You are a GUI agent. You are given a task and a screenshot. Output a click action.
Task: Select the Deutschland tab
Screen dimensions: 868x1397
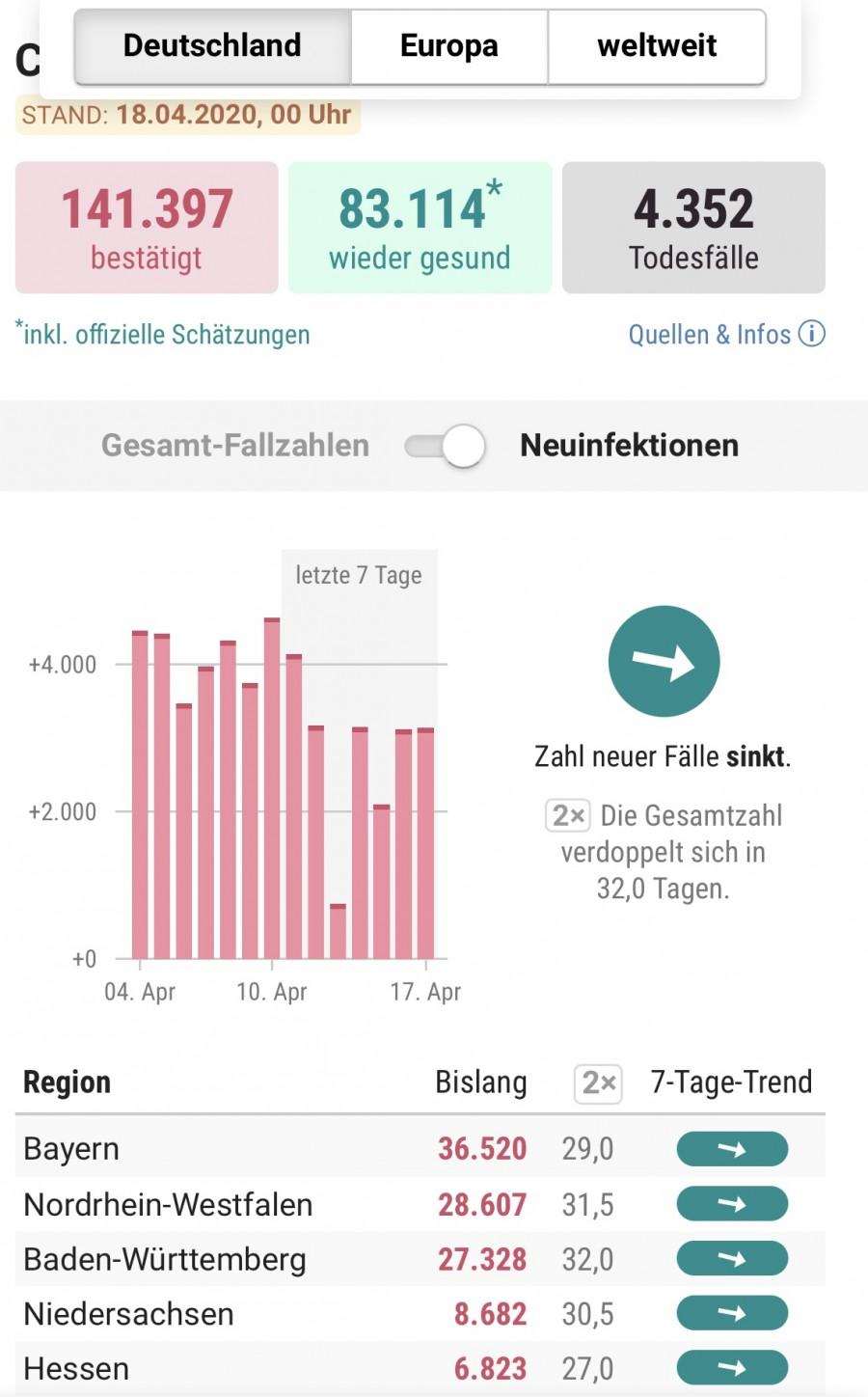click(212, 46)
